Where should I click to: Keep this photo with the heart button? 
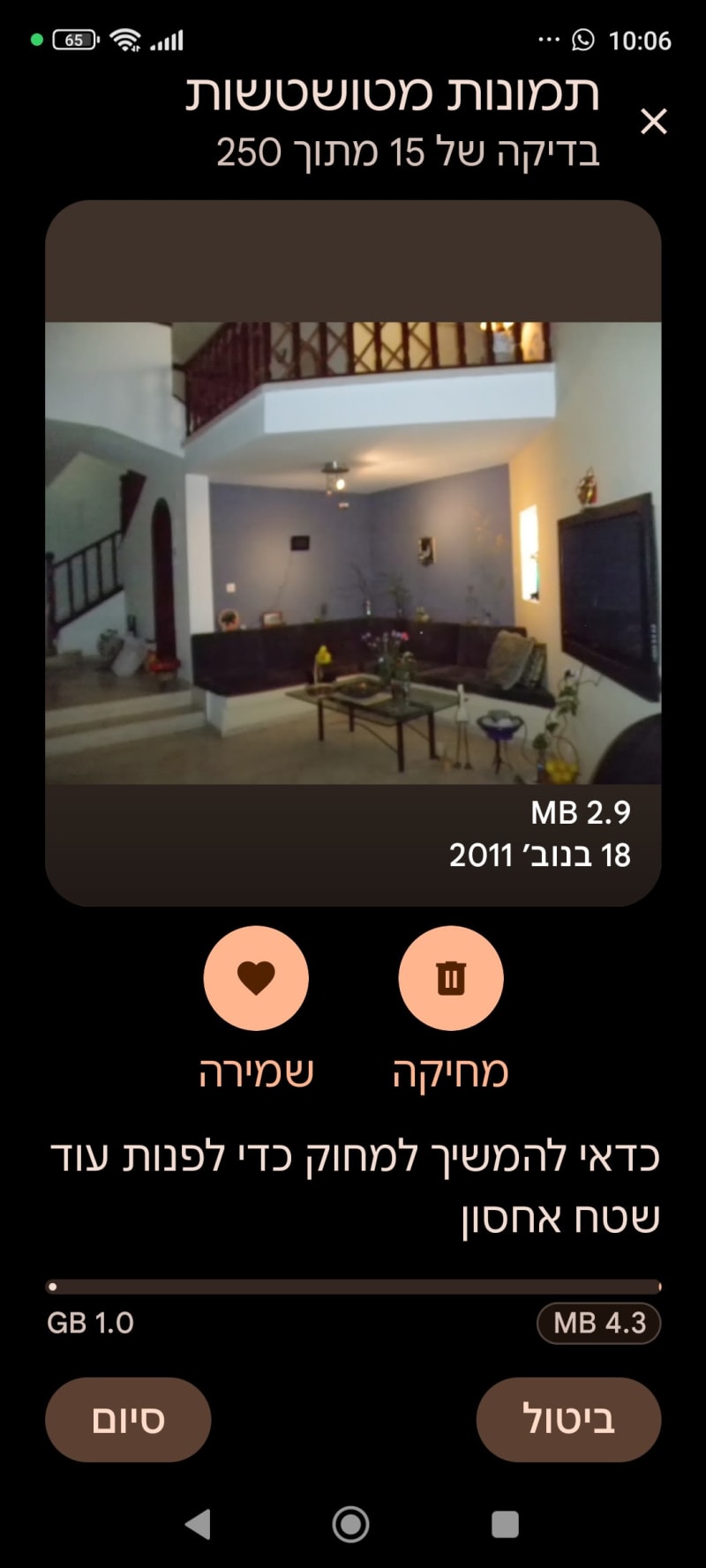256,978
